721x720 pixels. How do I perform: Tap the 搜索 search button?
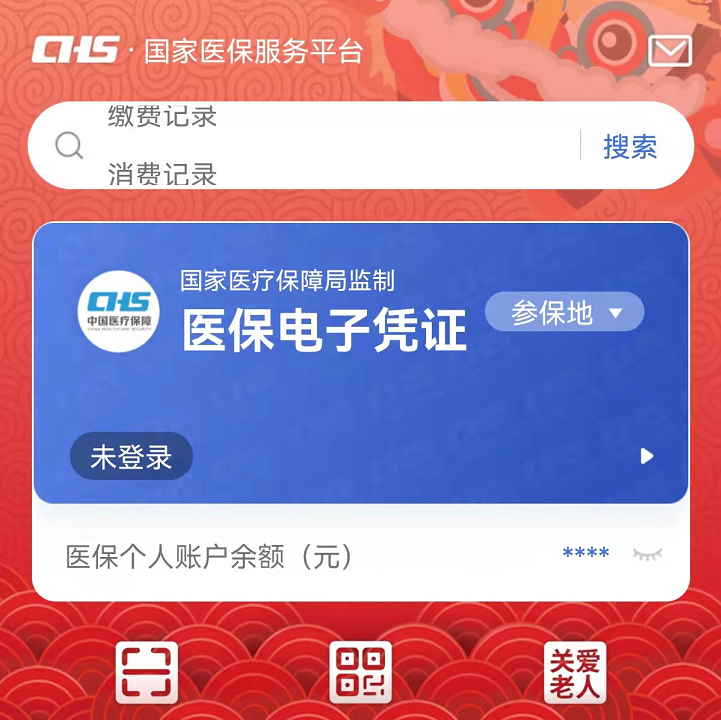click(x=630, y=146)
